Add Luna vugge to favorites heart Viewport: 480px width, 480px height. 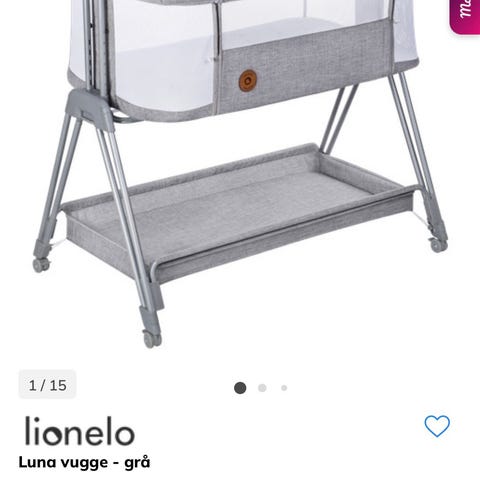tap(437, 426)
